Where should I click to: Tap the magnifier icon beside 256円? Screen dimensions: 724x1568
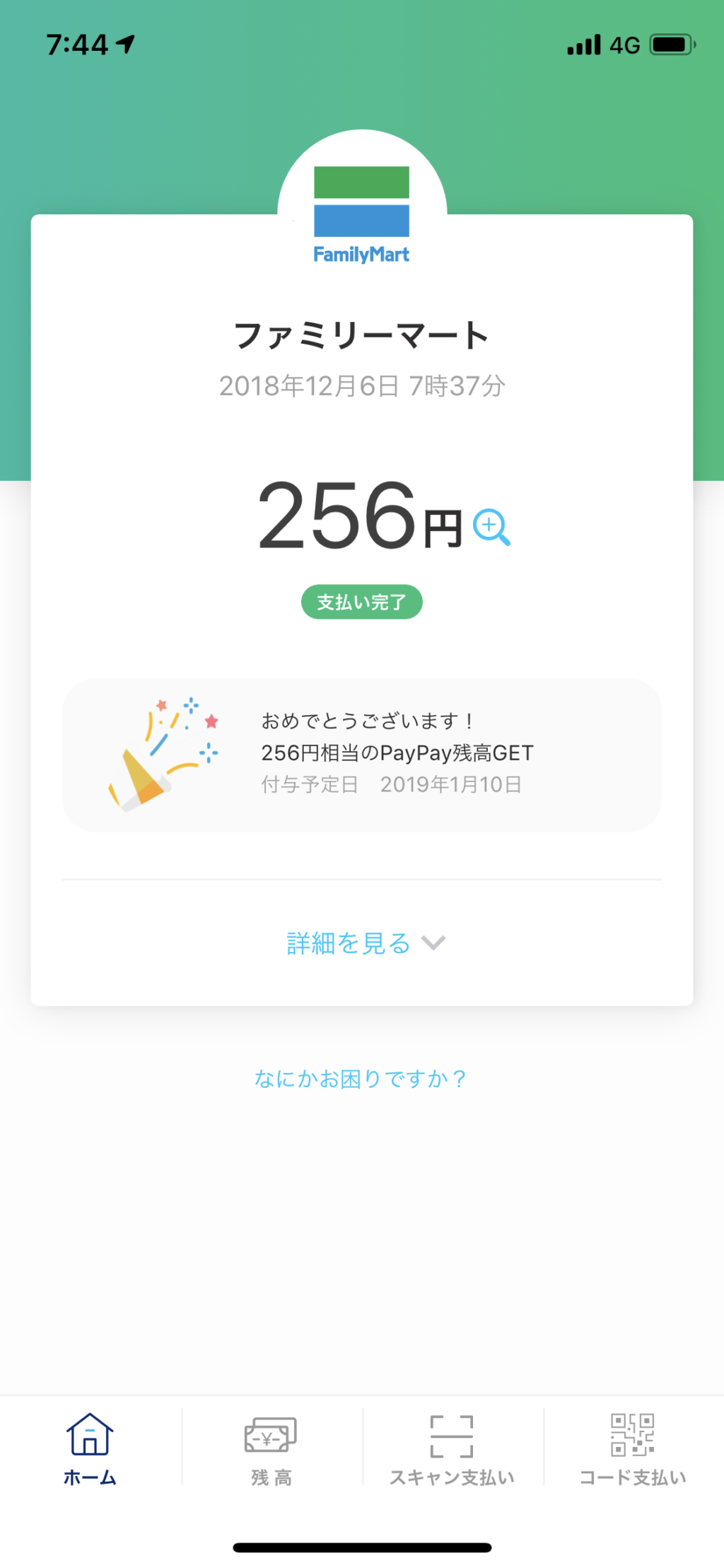[491, 527]
